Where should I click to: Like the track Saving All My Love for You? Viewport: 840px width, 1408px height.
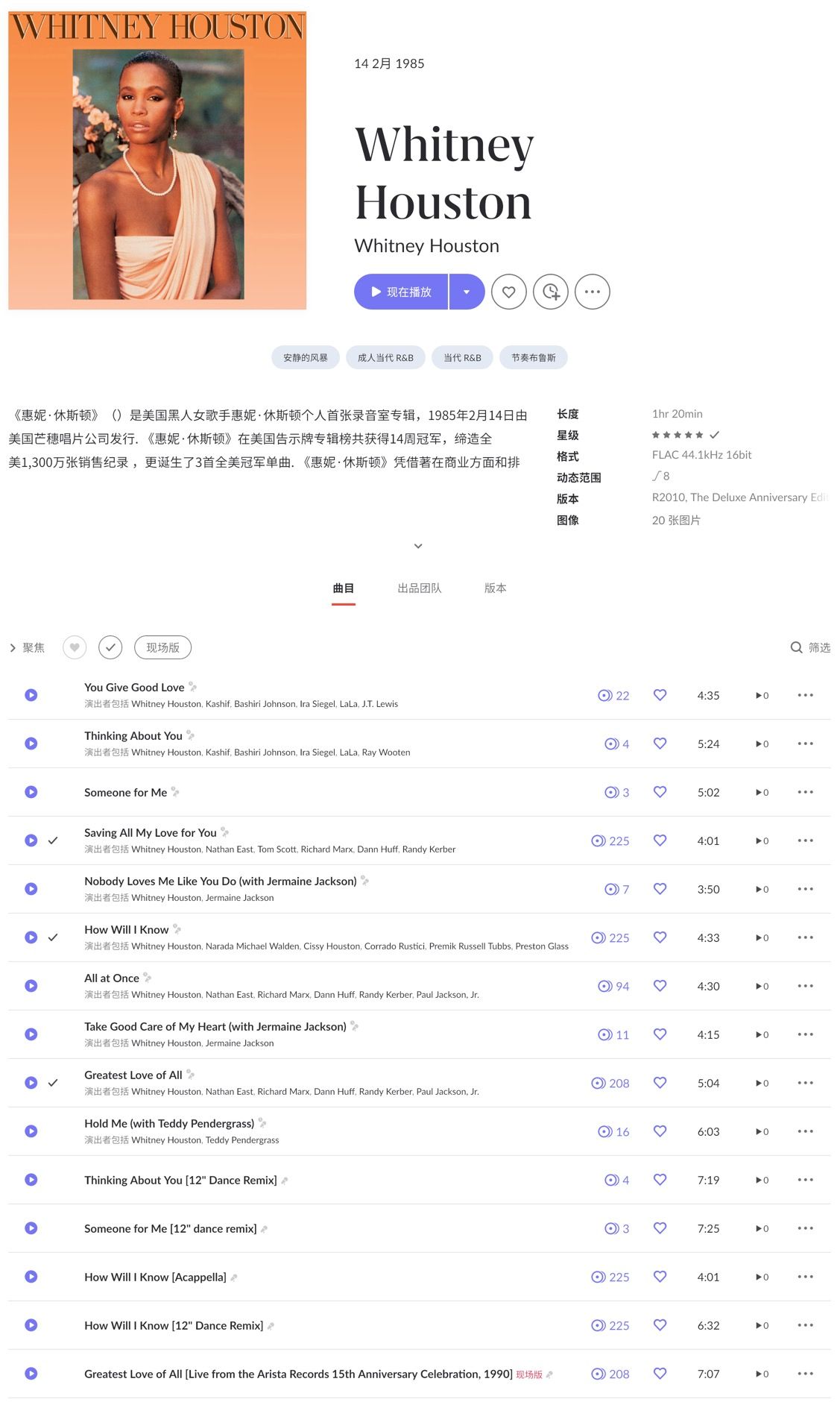[660, 840]
